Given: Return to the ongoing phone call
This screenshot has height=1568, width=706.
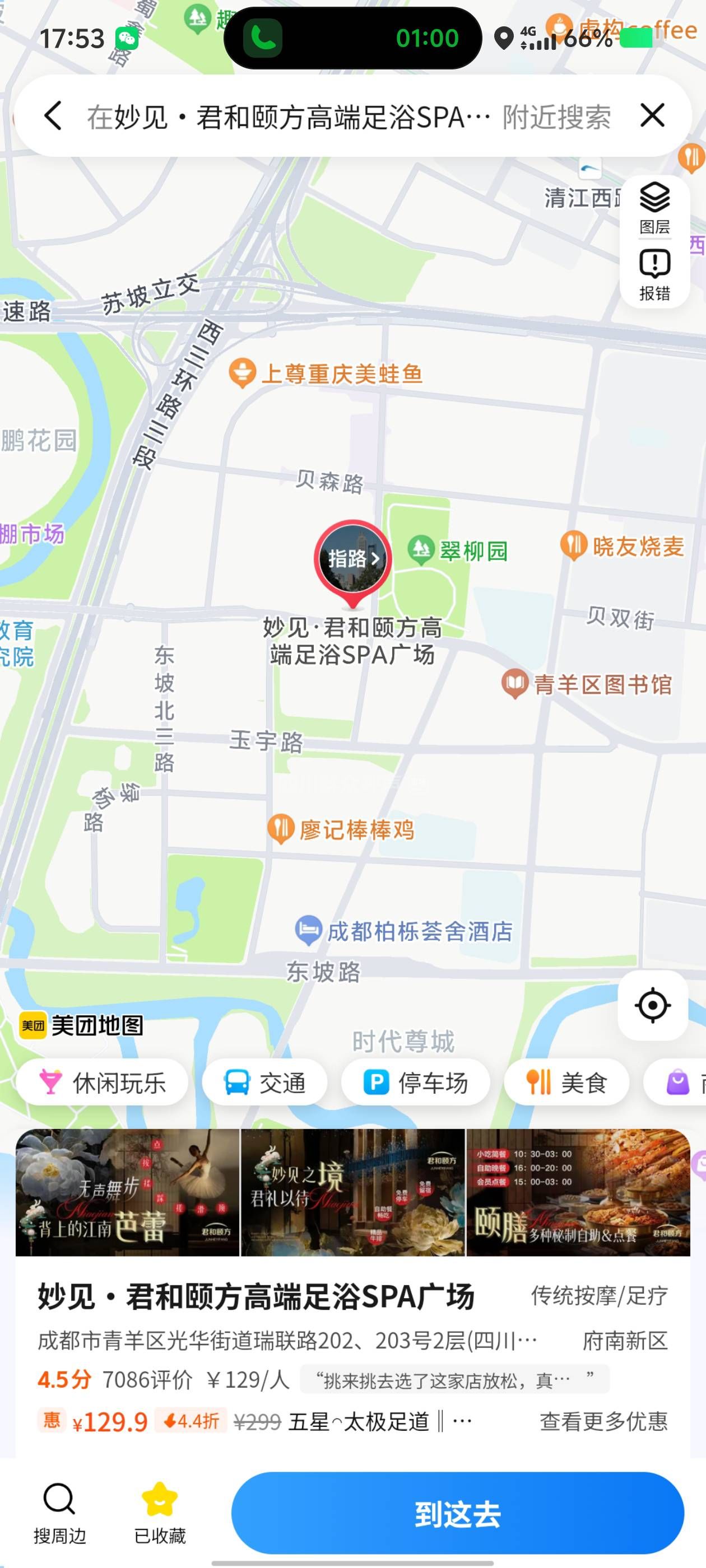Looking at the screenshot, I should 352,38.
